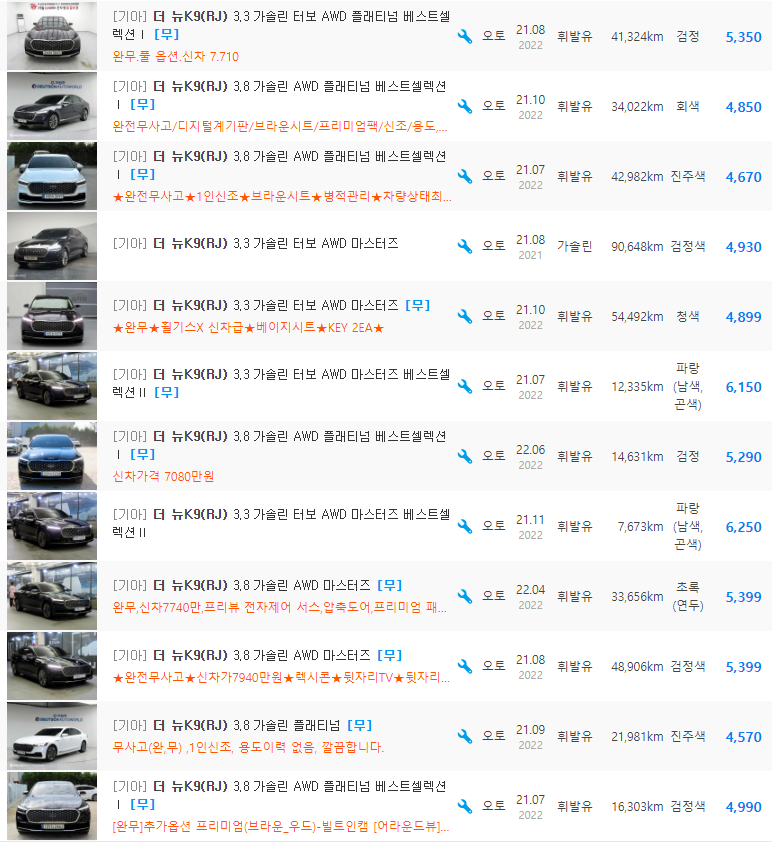The width and height of the screenshot is (772, 842).
Task: Open inspection record for the 41,324km K9
Action: [463, 33]
